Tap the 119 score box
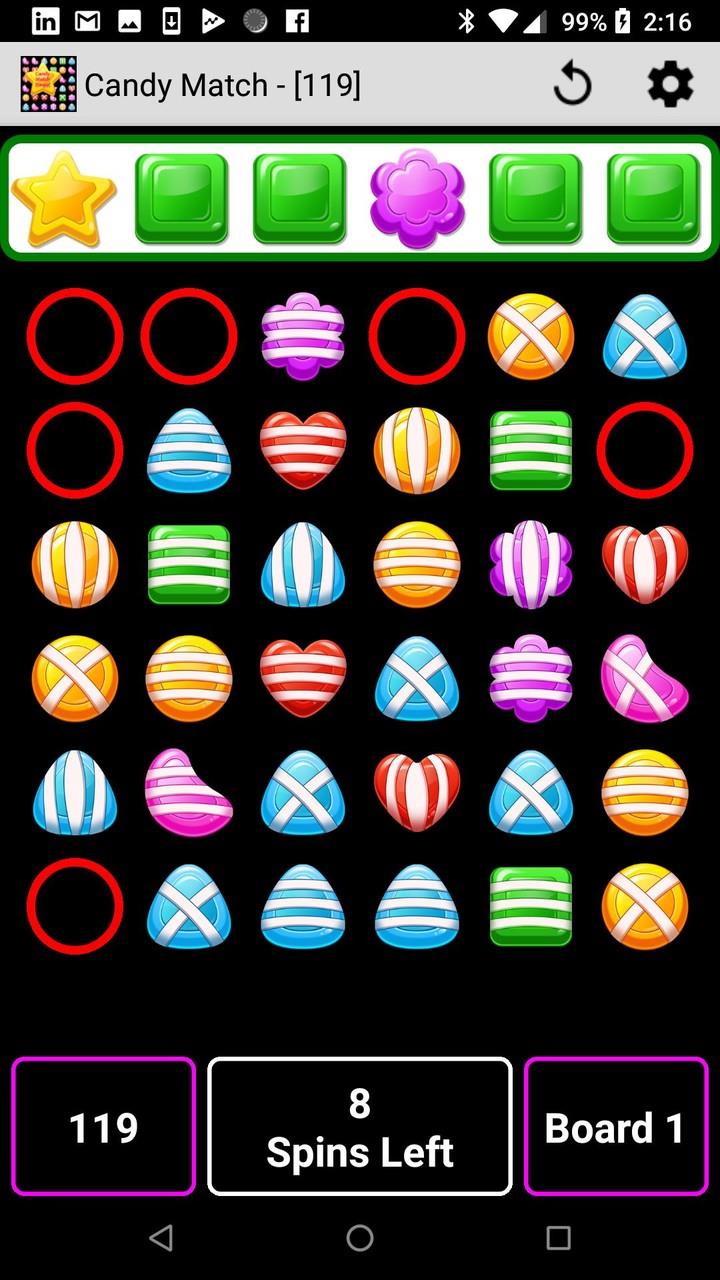The image size is (720, 1280). pos(104,1126)
